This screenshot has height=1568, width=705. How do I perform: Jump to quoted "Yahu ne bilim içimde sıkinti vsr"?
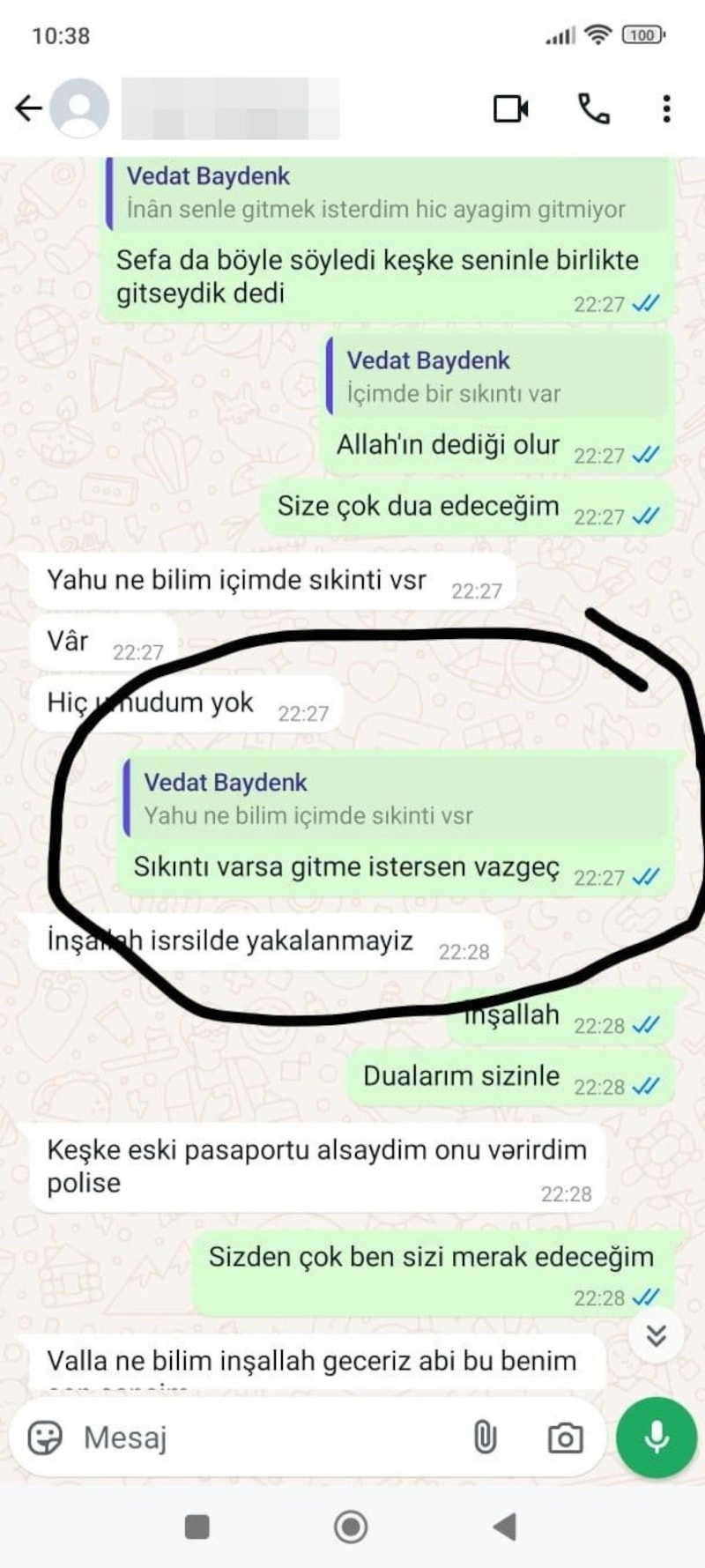(x=395, y=799)
